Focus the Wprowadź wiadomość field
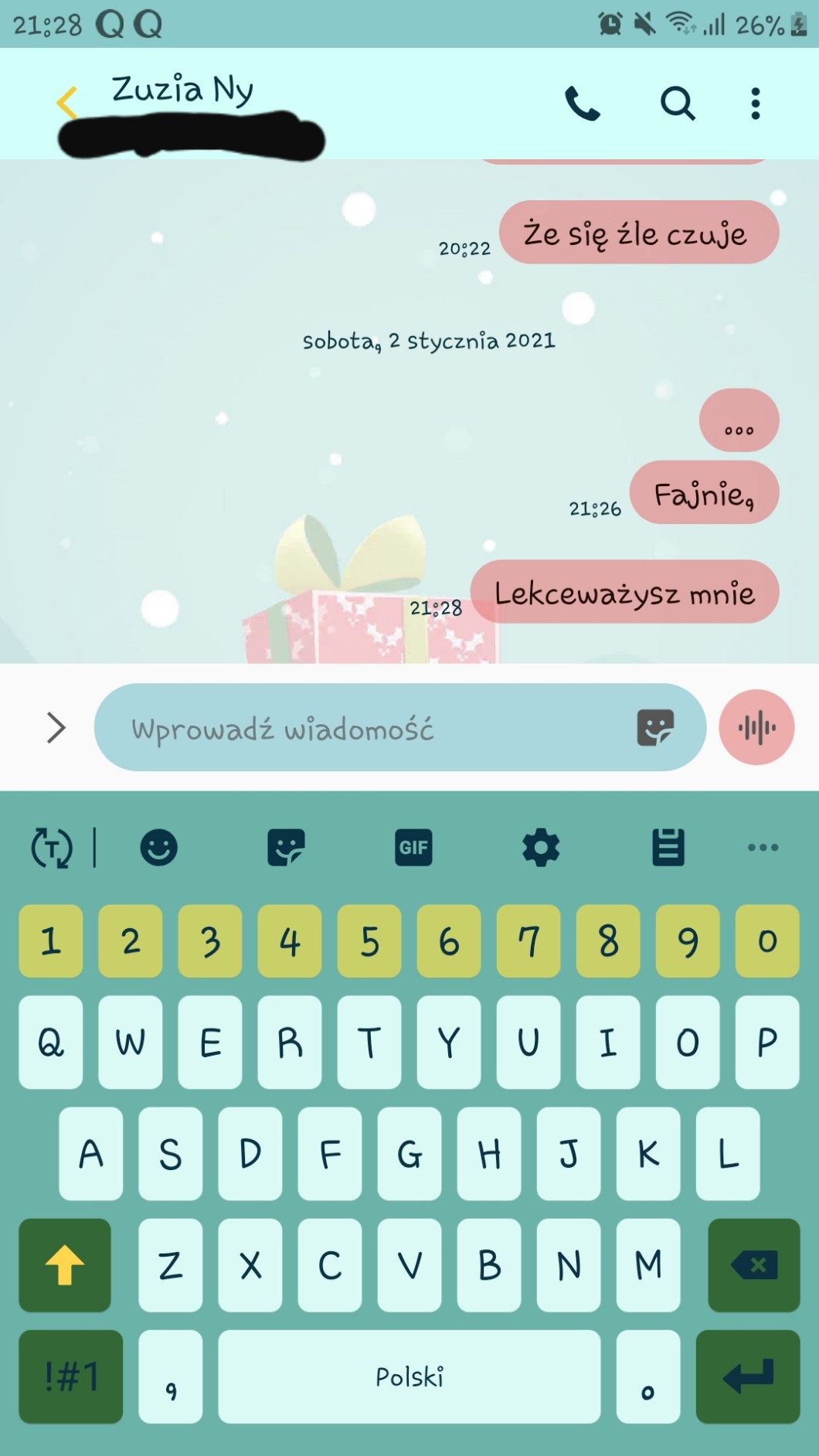Viewport: 819px width, 1456px height. coord(363,728)
